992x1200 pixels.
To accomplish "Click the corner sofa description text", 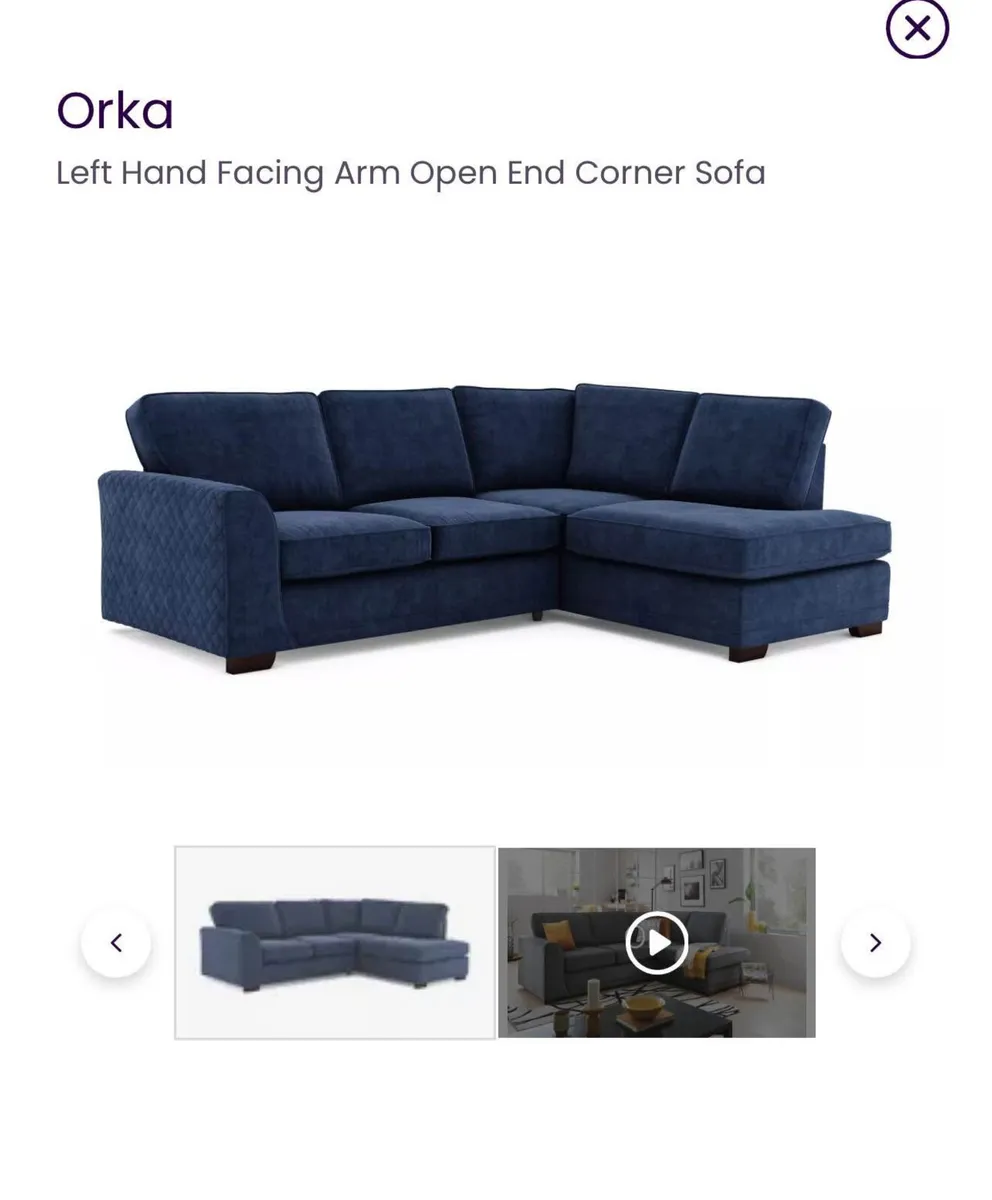I will pyautogui.click(x=410, y=172).
